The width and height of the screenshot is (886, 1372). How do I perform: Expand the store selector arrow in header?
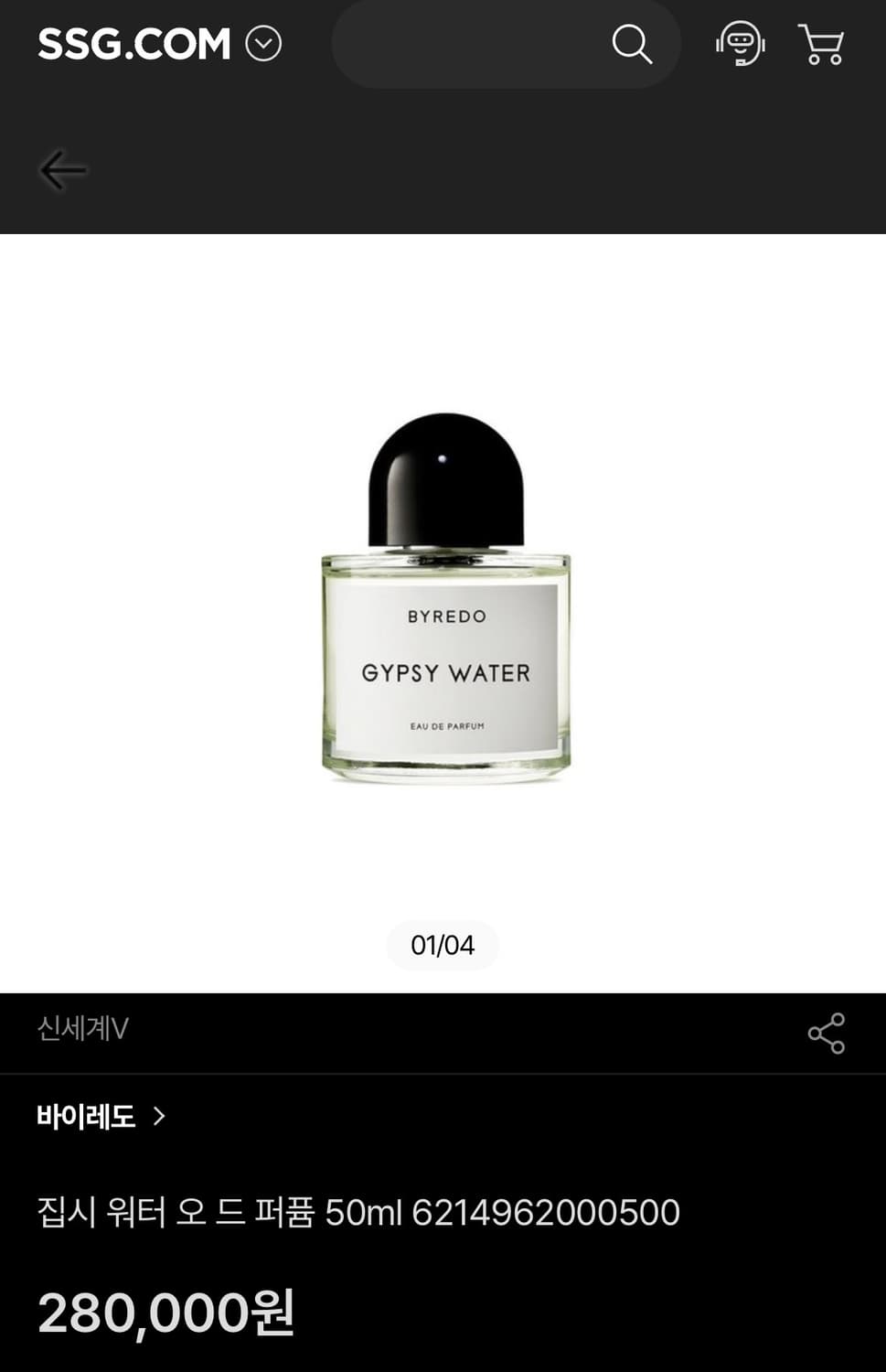point(262,44)
